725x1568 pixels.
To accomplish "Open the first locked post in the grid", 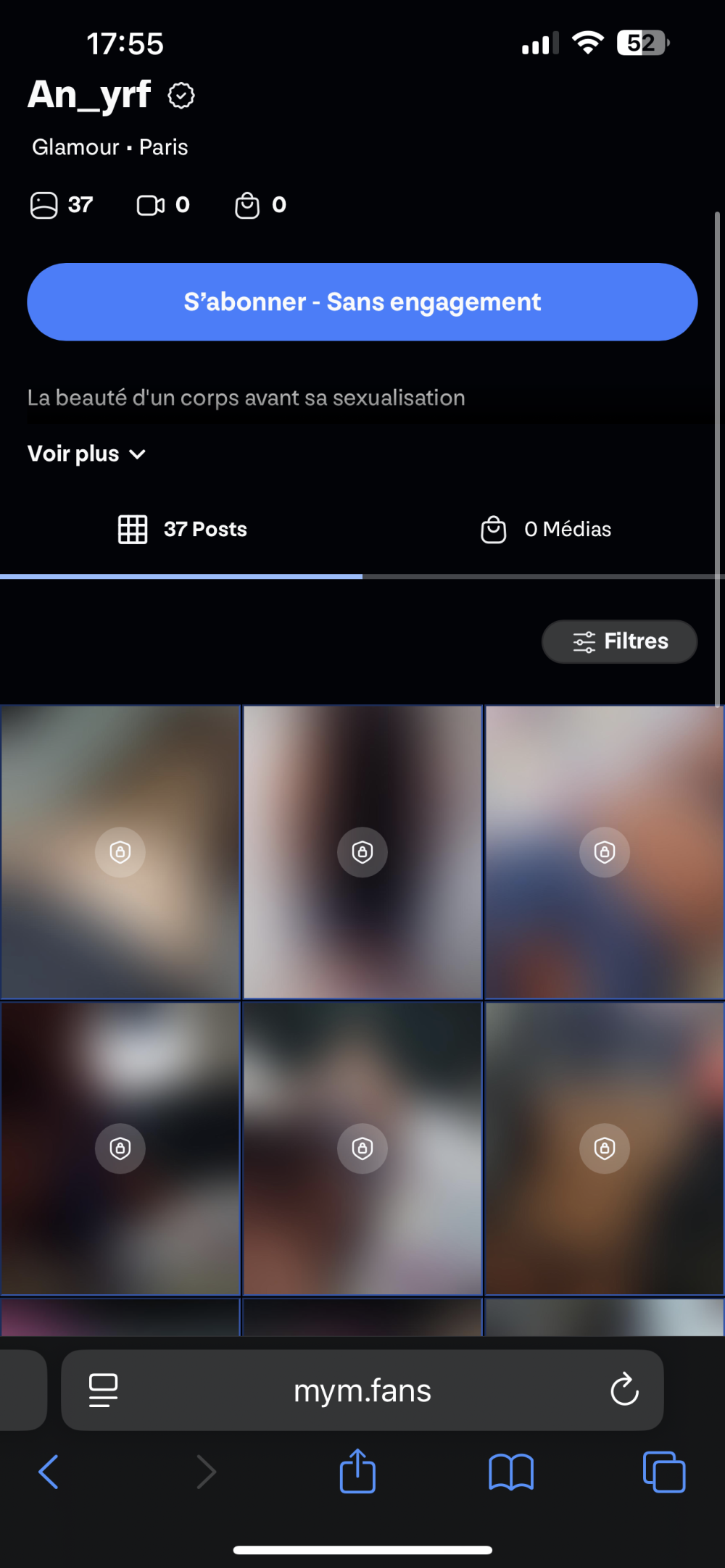I will click(x=120, y=852).
